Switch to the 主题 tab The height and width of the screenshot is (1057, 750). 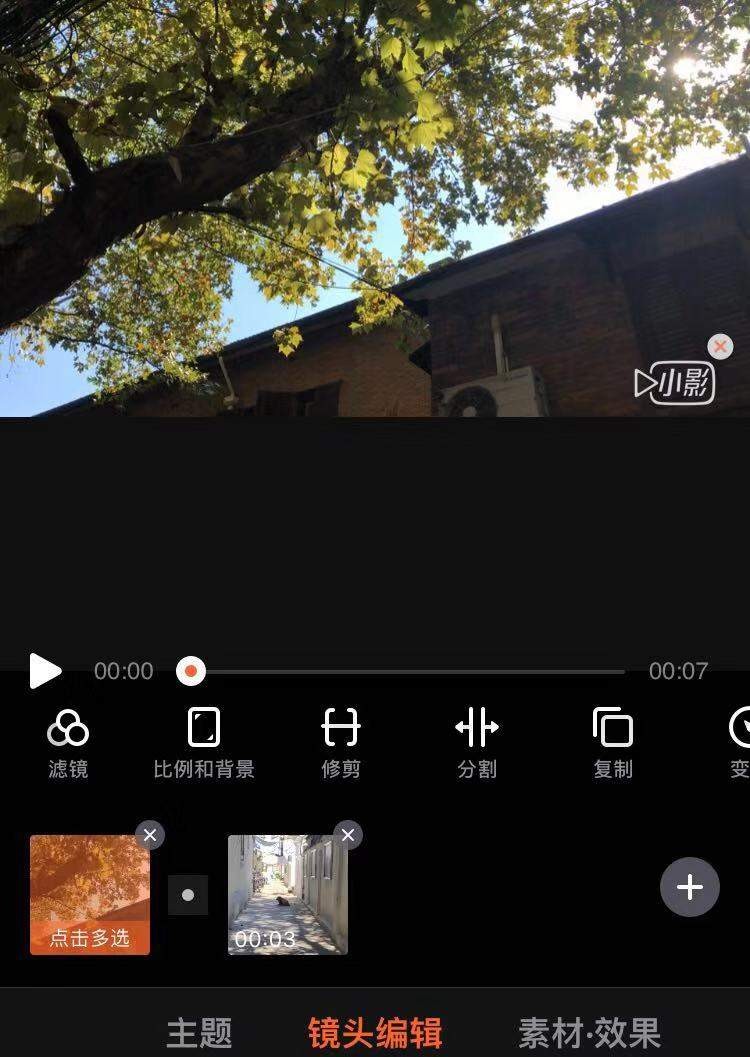(199, 1032)
